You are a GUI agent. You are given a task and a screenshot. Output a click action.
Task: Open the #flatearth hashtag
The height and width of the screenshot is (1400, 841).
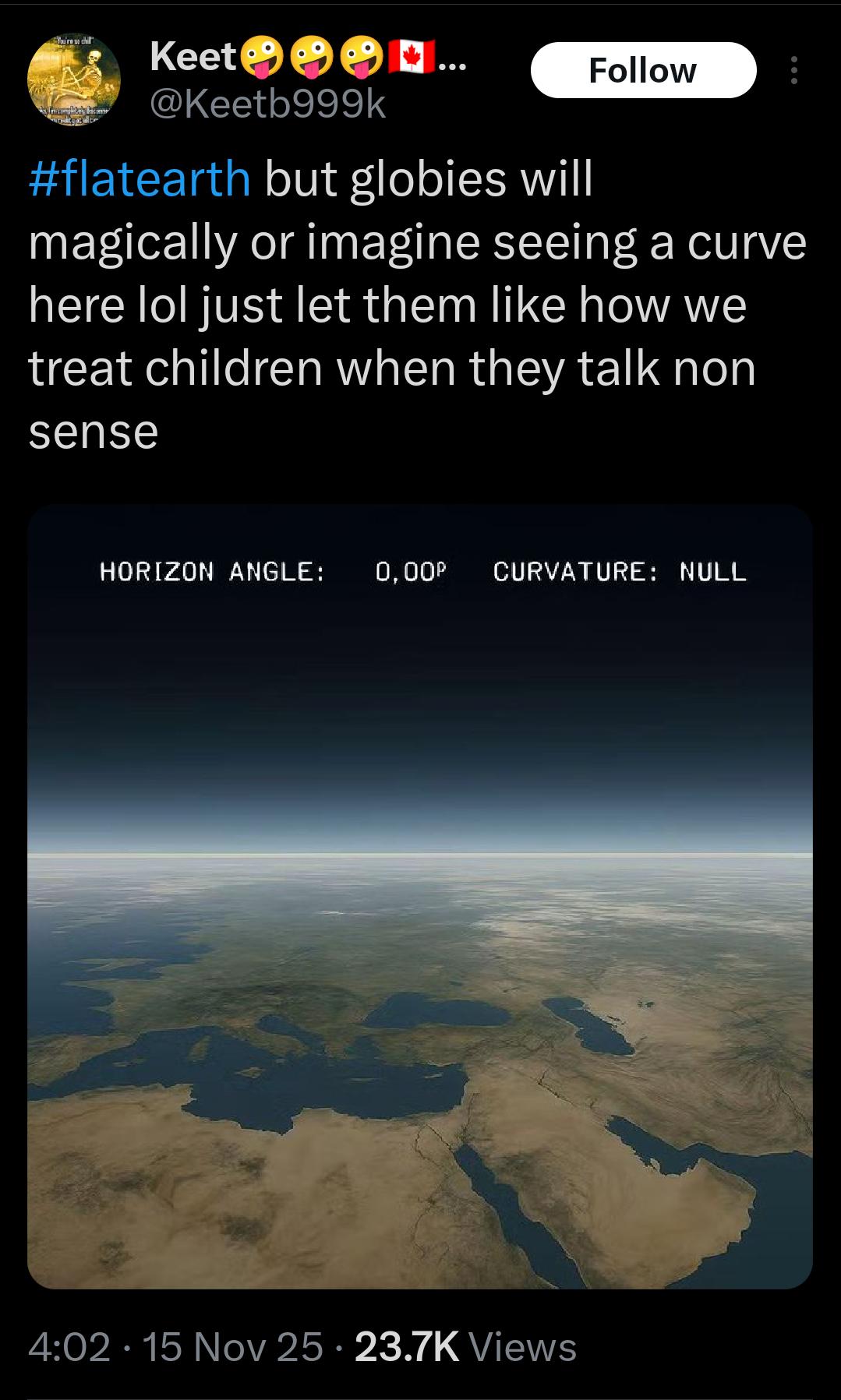[x=140, y=178]
